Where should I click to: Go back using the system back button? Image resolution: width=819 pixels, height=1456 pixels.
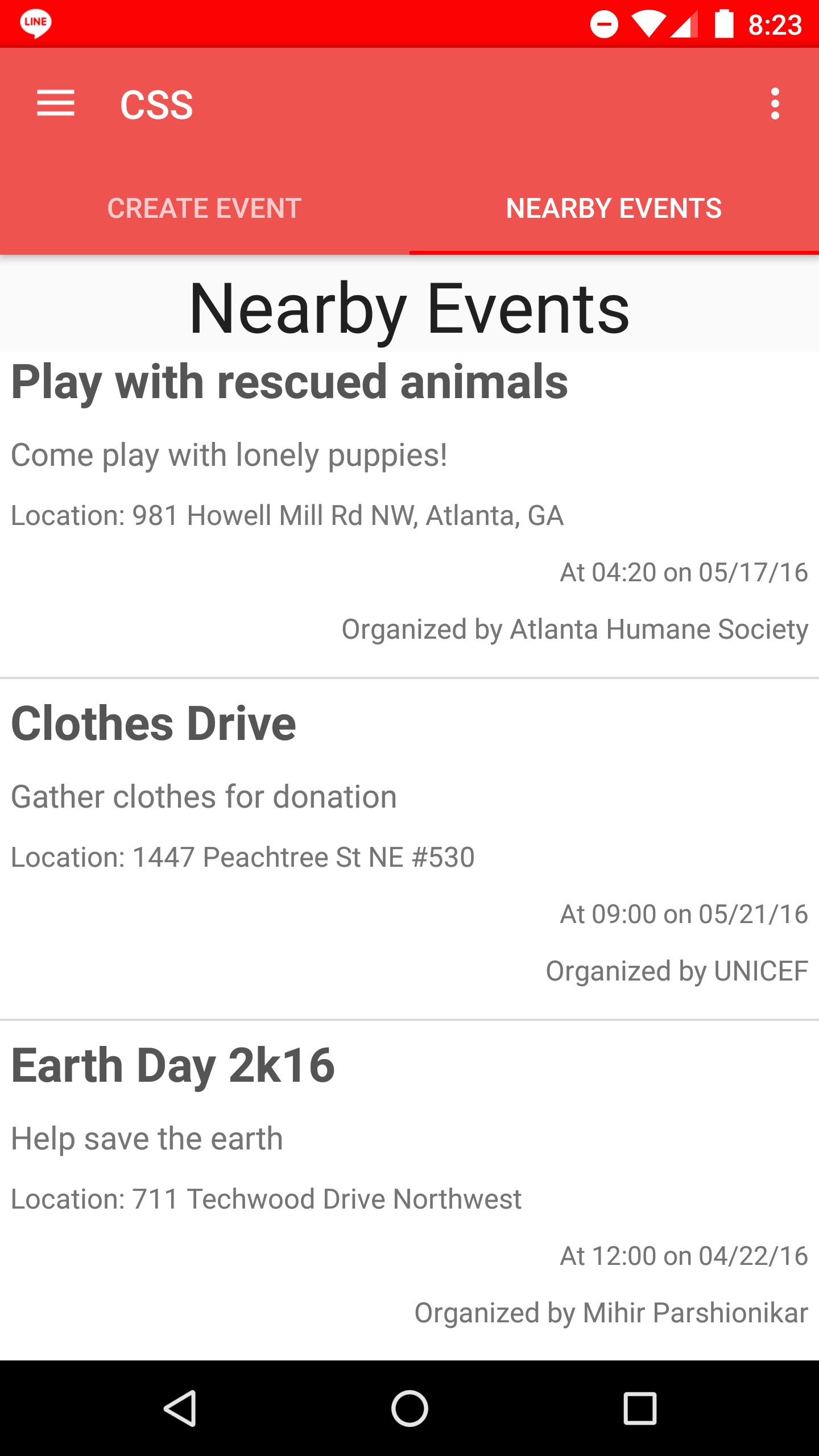(x=181, y=1408)
